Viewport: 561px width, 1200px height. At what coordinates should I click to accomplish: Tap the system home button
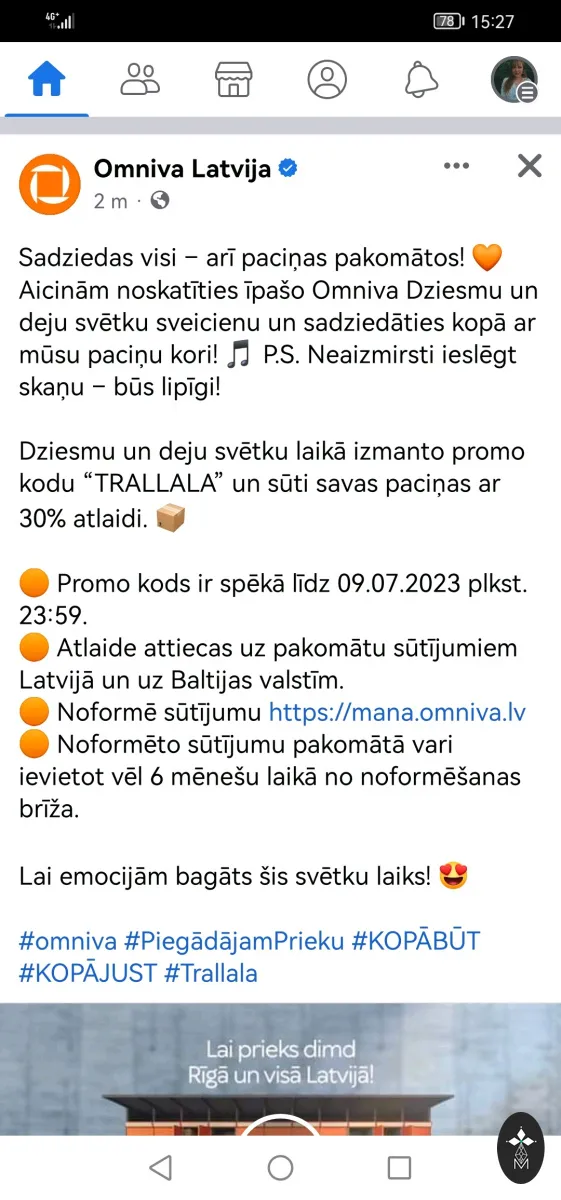coord(281,1167)
